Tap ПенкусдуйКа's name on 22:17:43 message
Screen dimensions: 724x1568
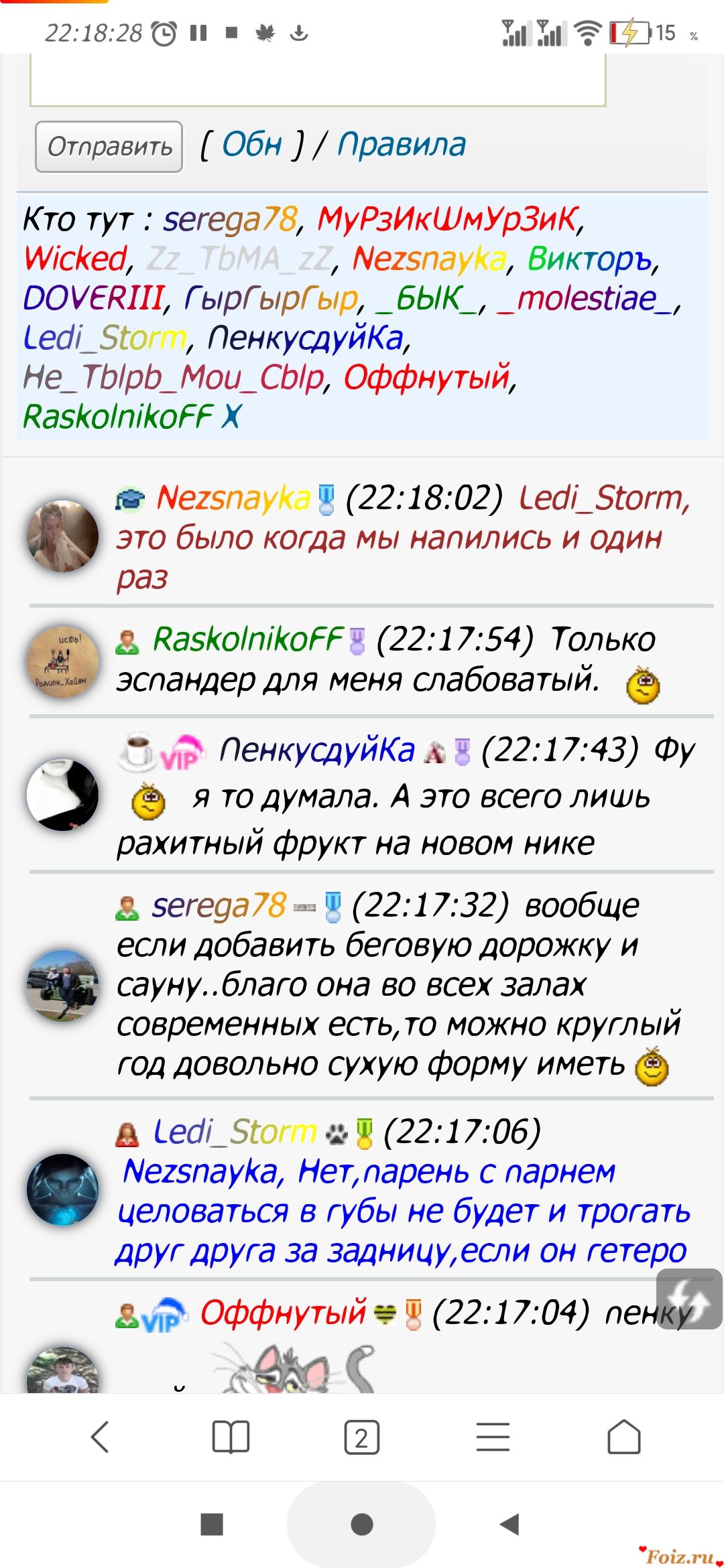[317, 750]
